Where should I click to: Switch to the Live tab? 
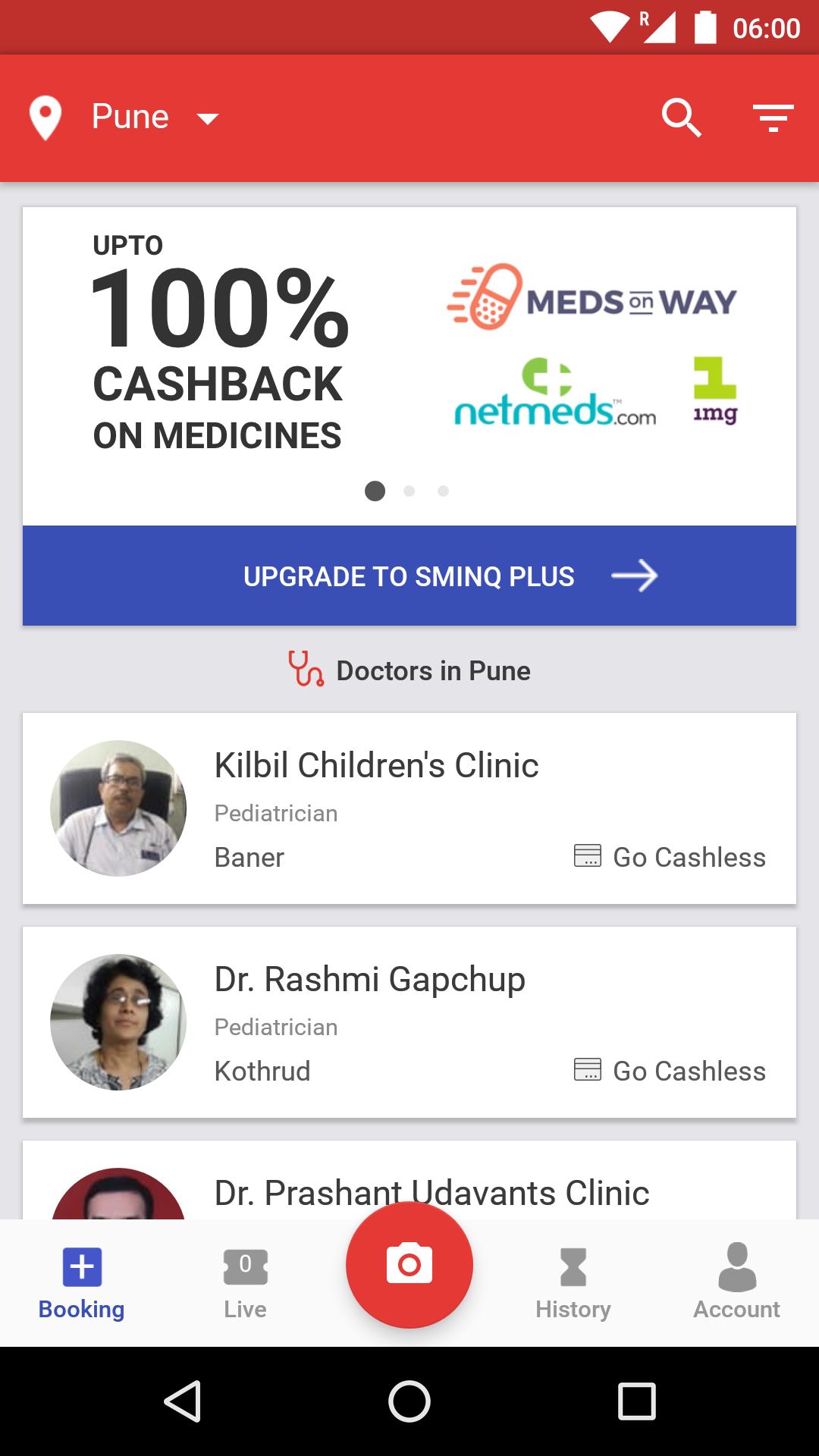[245, 1283]
